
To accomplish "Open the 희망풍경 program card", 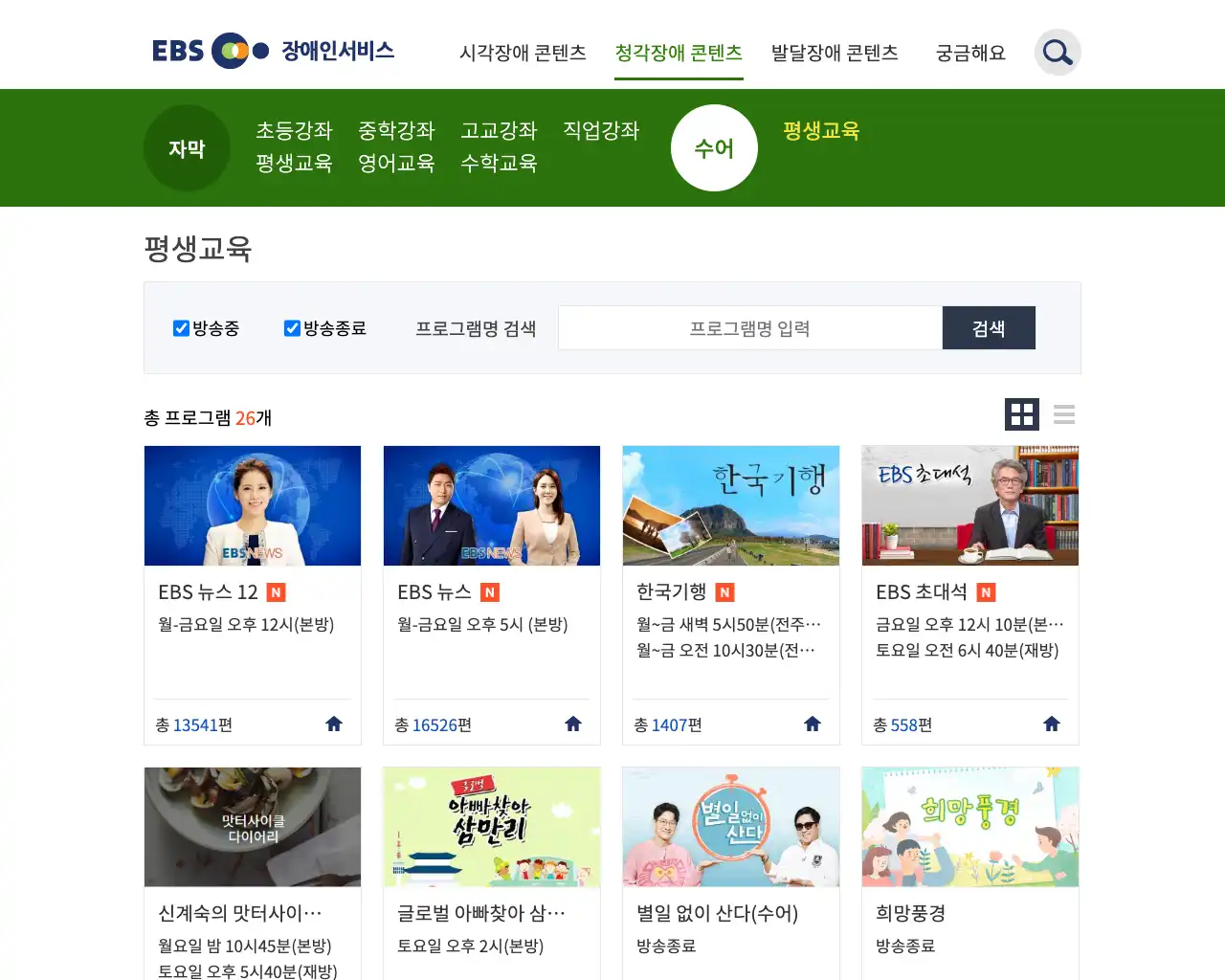I will pos(970,828).
